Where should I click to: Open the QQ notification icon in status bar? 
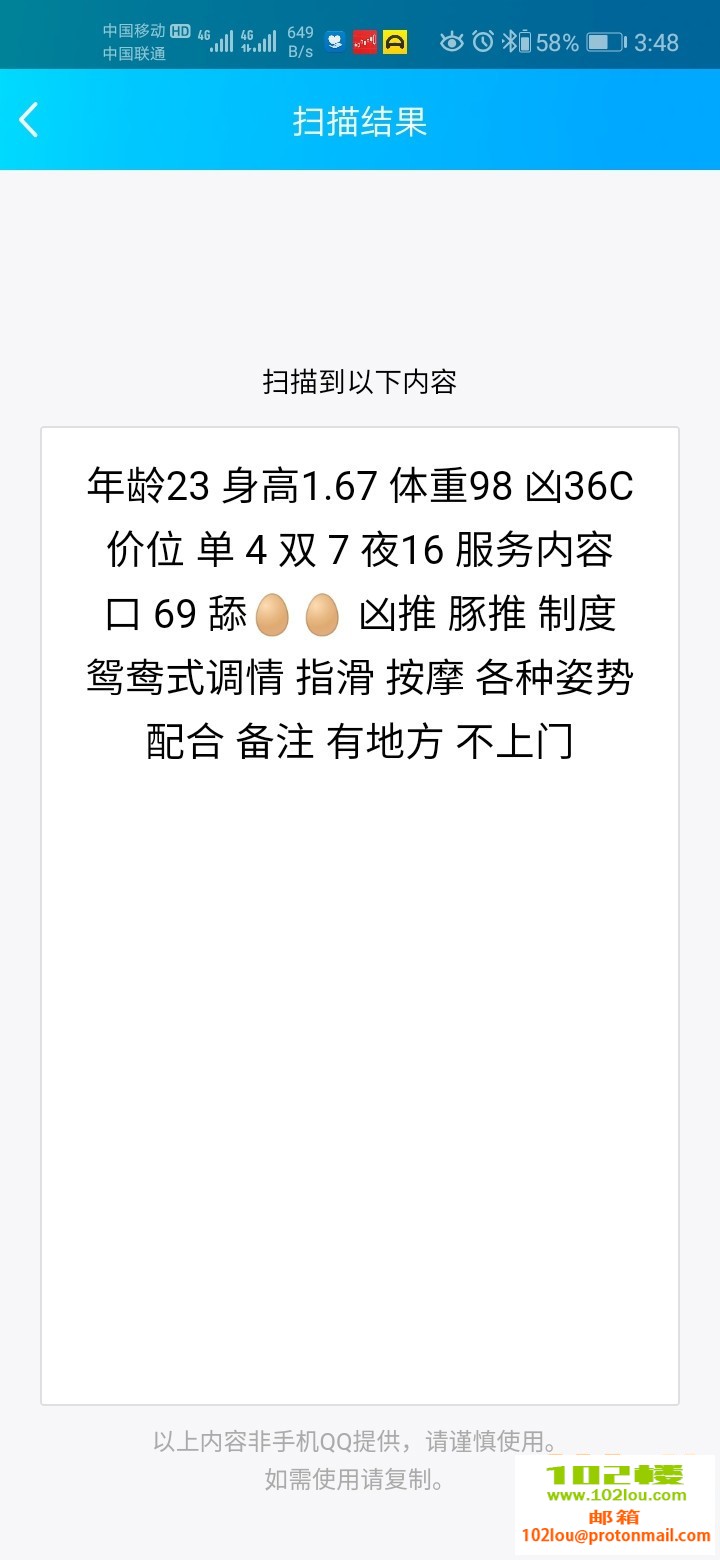pos(333,41)
